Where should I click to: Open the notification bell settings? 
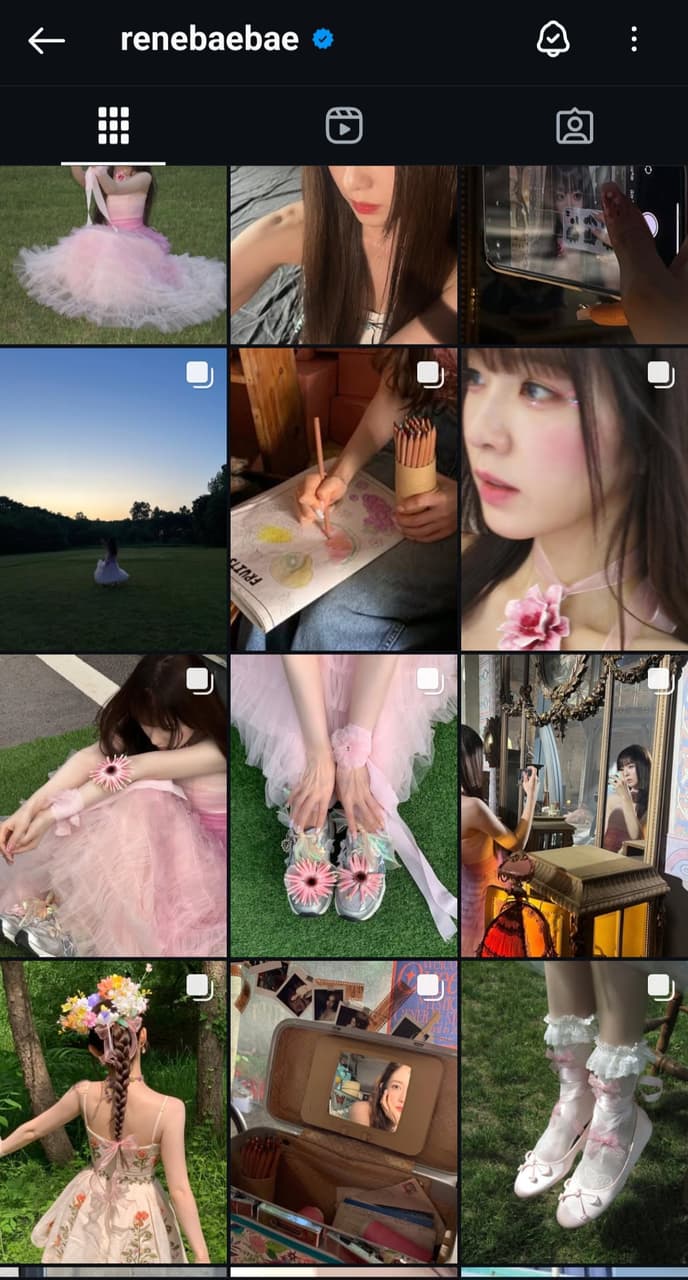coord(553,40)
